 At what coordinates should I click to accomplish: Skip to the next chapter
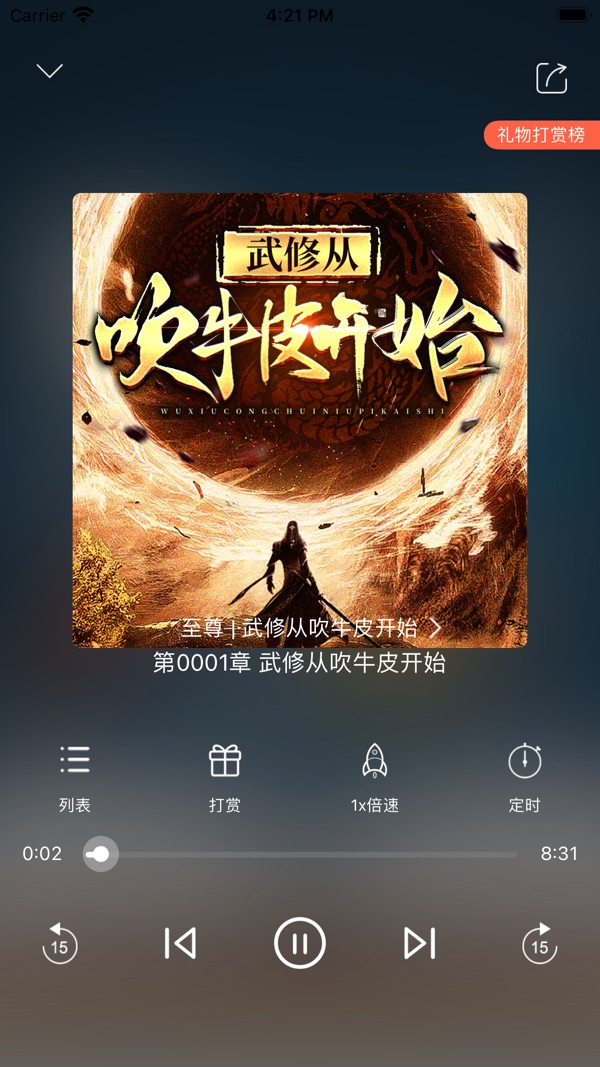pyautogui.click(x=420, y=943)
